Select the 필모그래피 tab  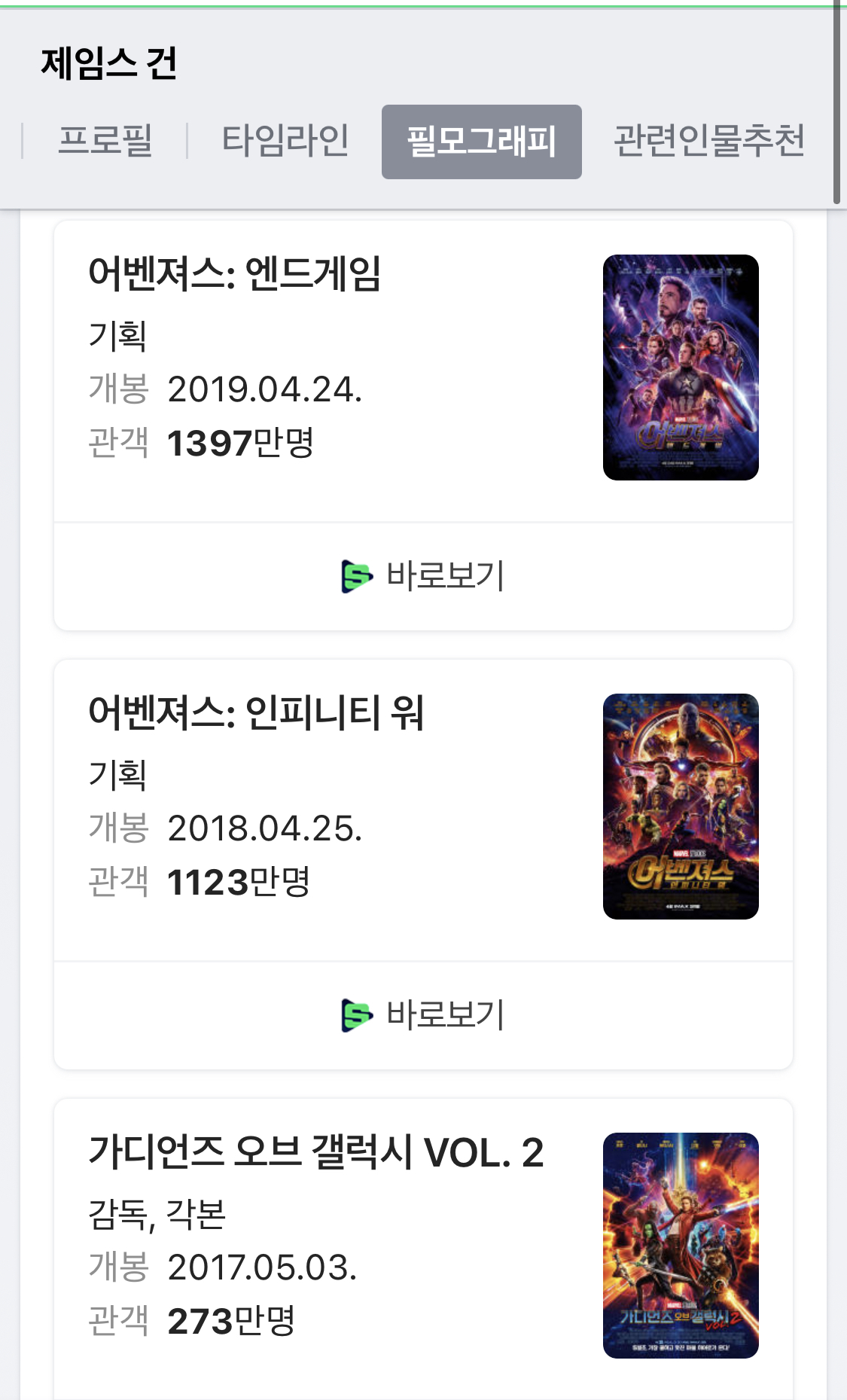pyautogui.click(x=481, y=142)
